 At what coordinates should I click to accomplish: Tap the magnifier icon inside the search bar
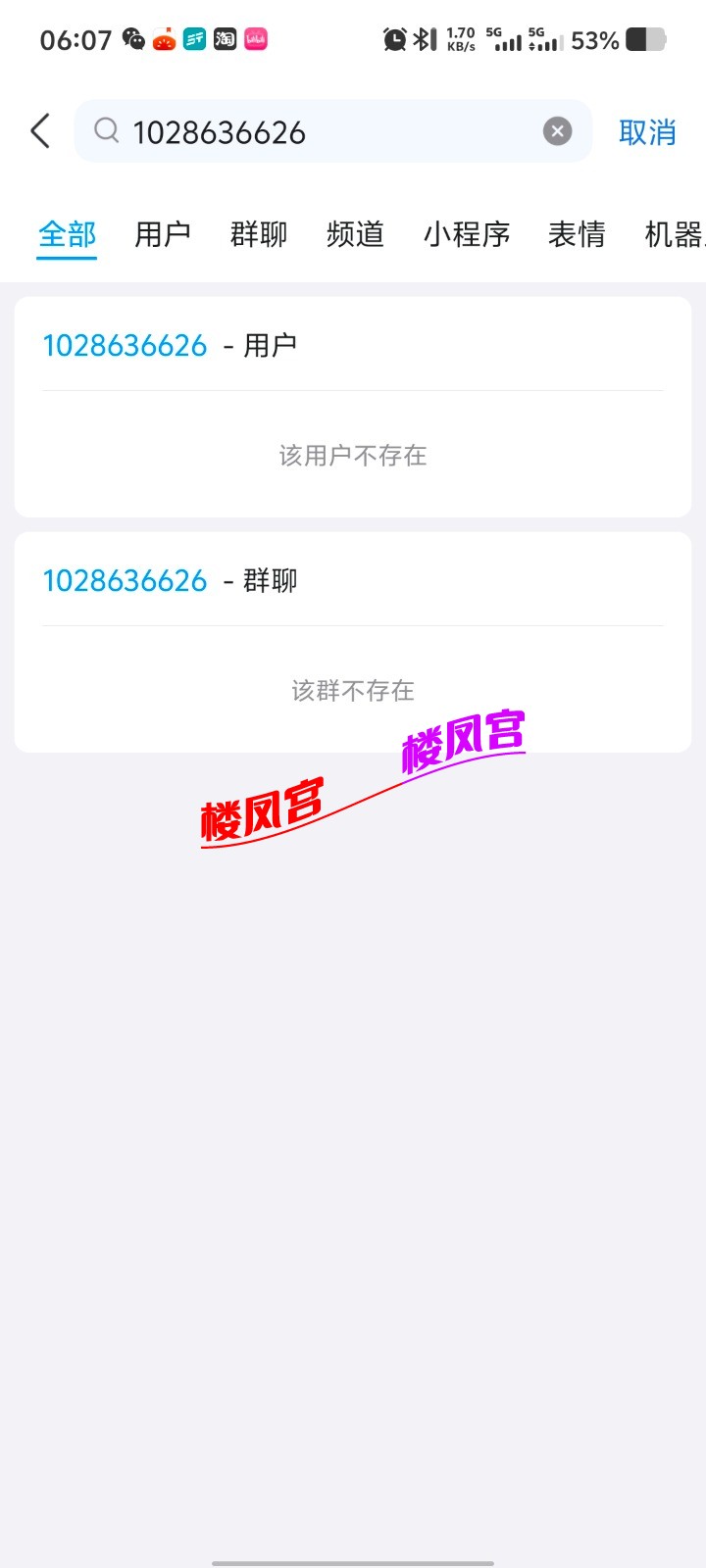(108, 130)
